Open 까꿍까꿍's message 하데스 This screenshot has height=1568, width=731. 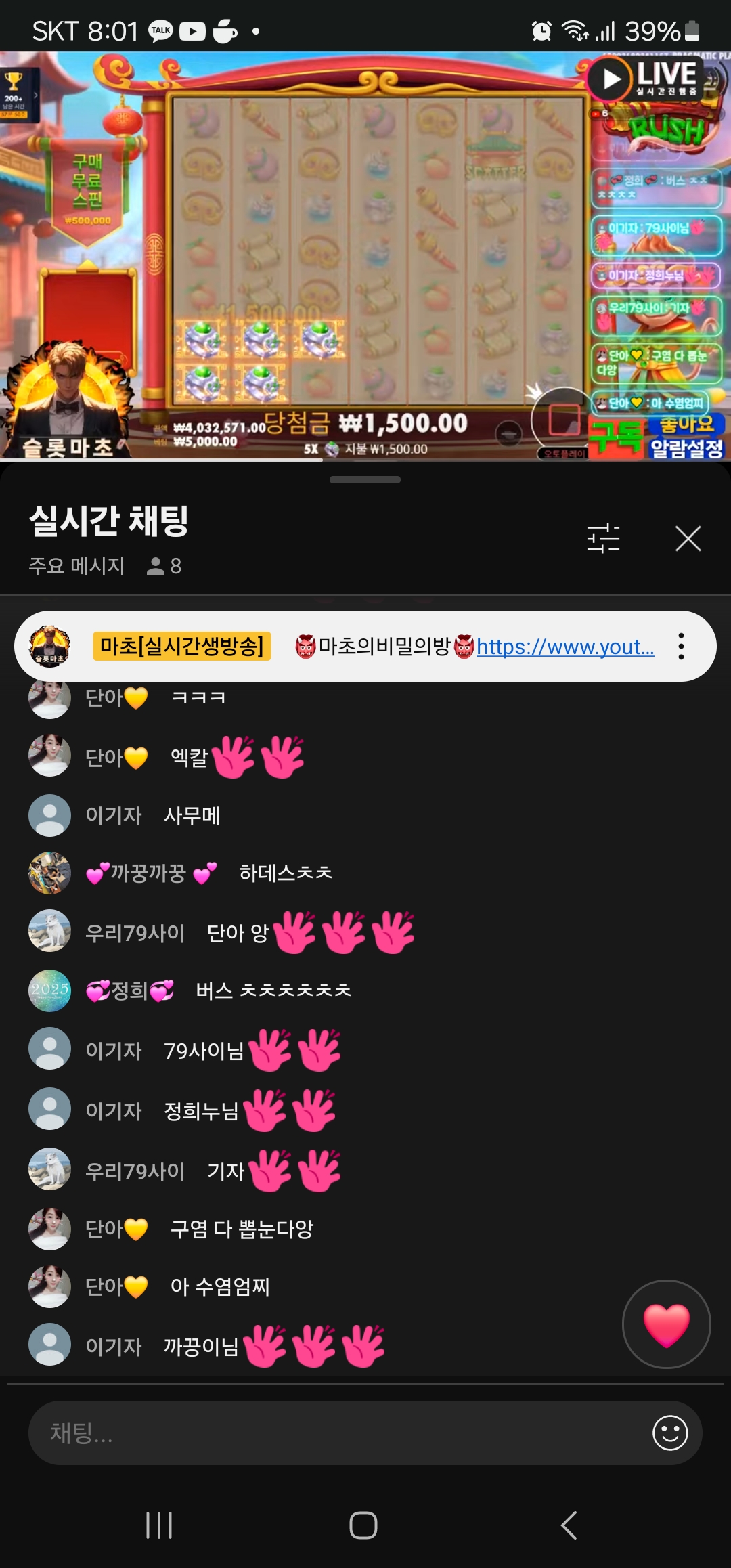(x=285, y=873)
